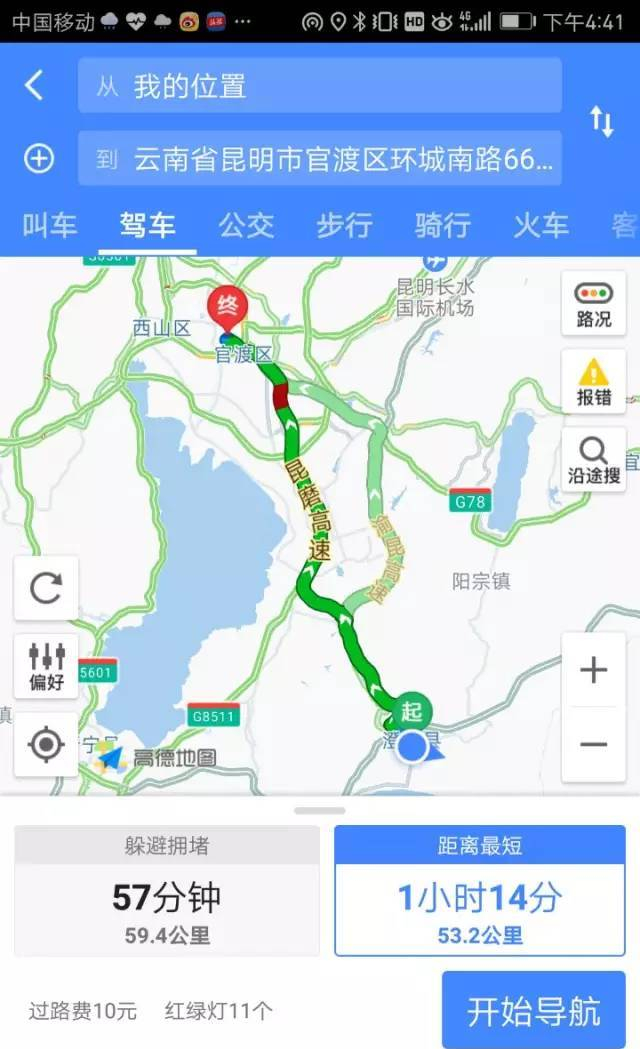This screenshot has width=640, height=1049.
Task: Start navigation with 开始导航
Action: click(533, 1010)
